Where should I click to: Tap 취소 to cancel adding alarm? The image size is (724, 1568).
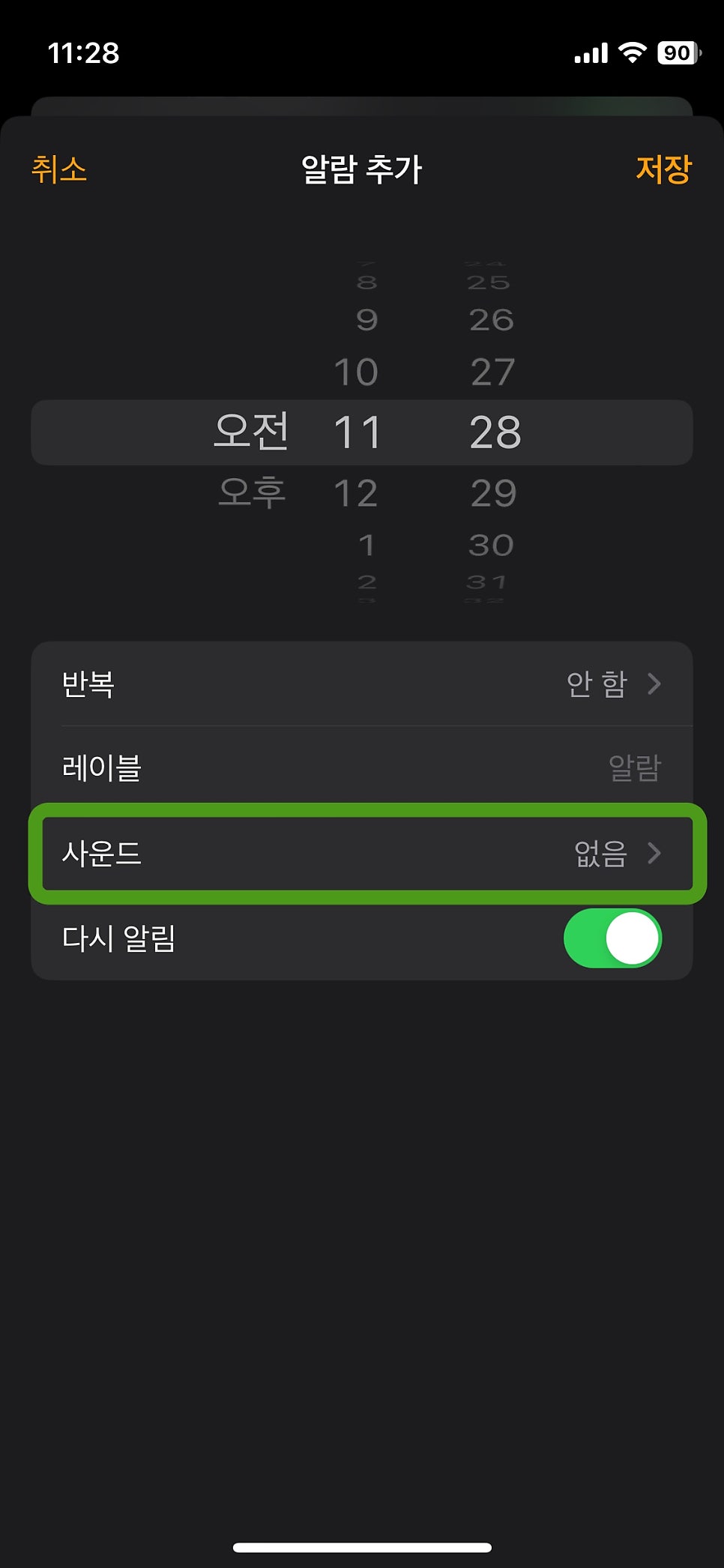(x=59, y=169)
